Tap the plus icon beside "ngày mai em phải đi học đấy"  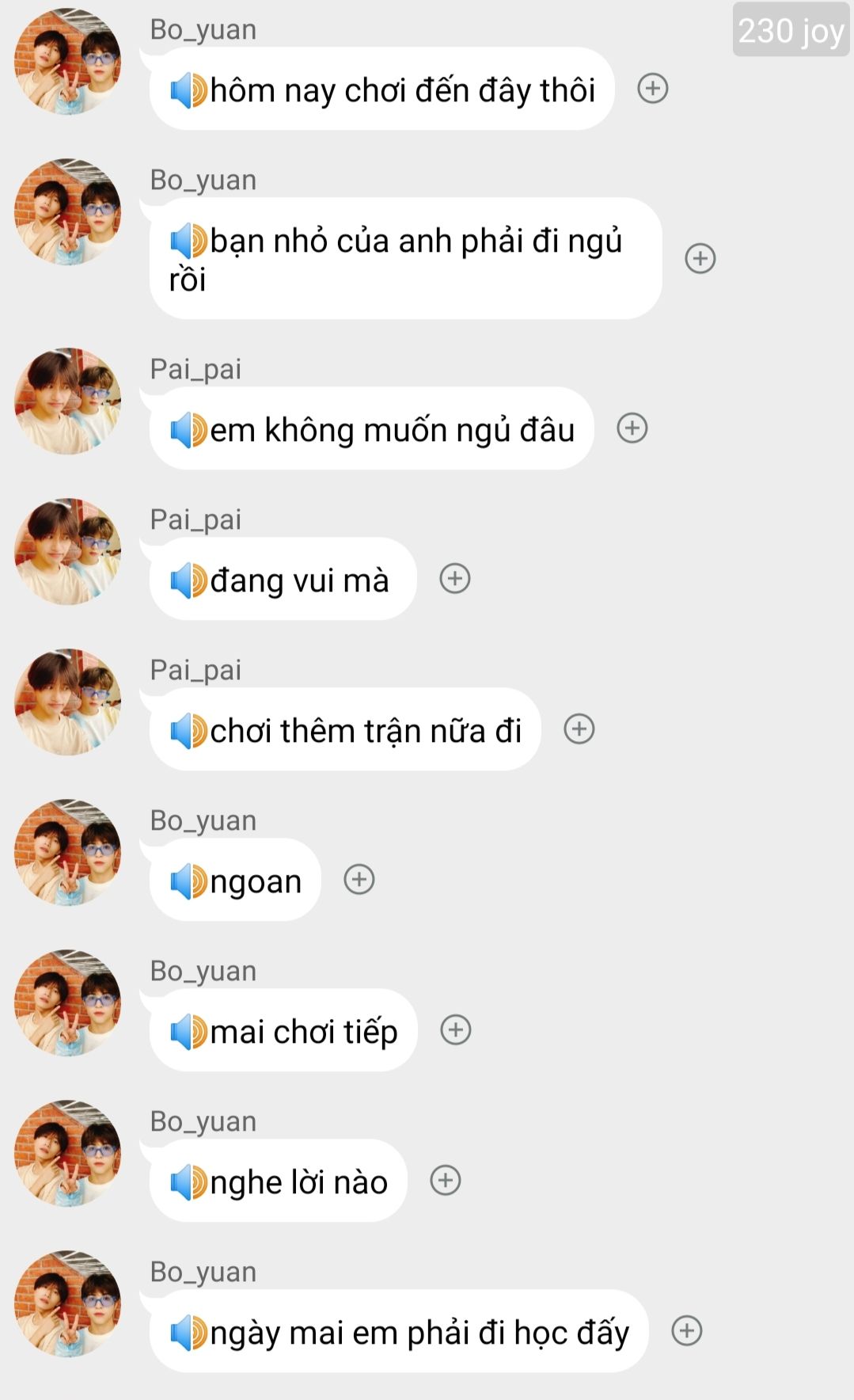point(687,1331)
